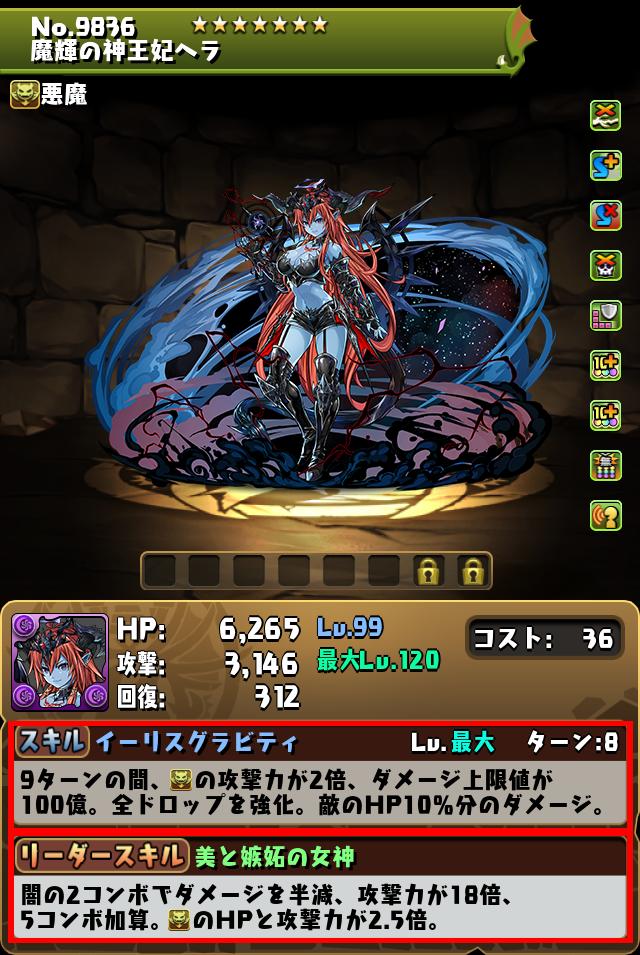The height and width of the screenshot is (955, 640).
Task: Tap the shield L-shape awakening icon
Action: pyautogui.click(x=606, y=315)
